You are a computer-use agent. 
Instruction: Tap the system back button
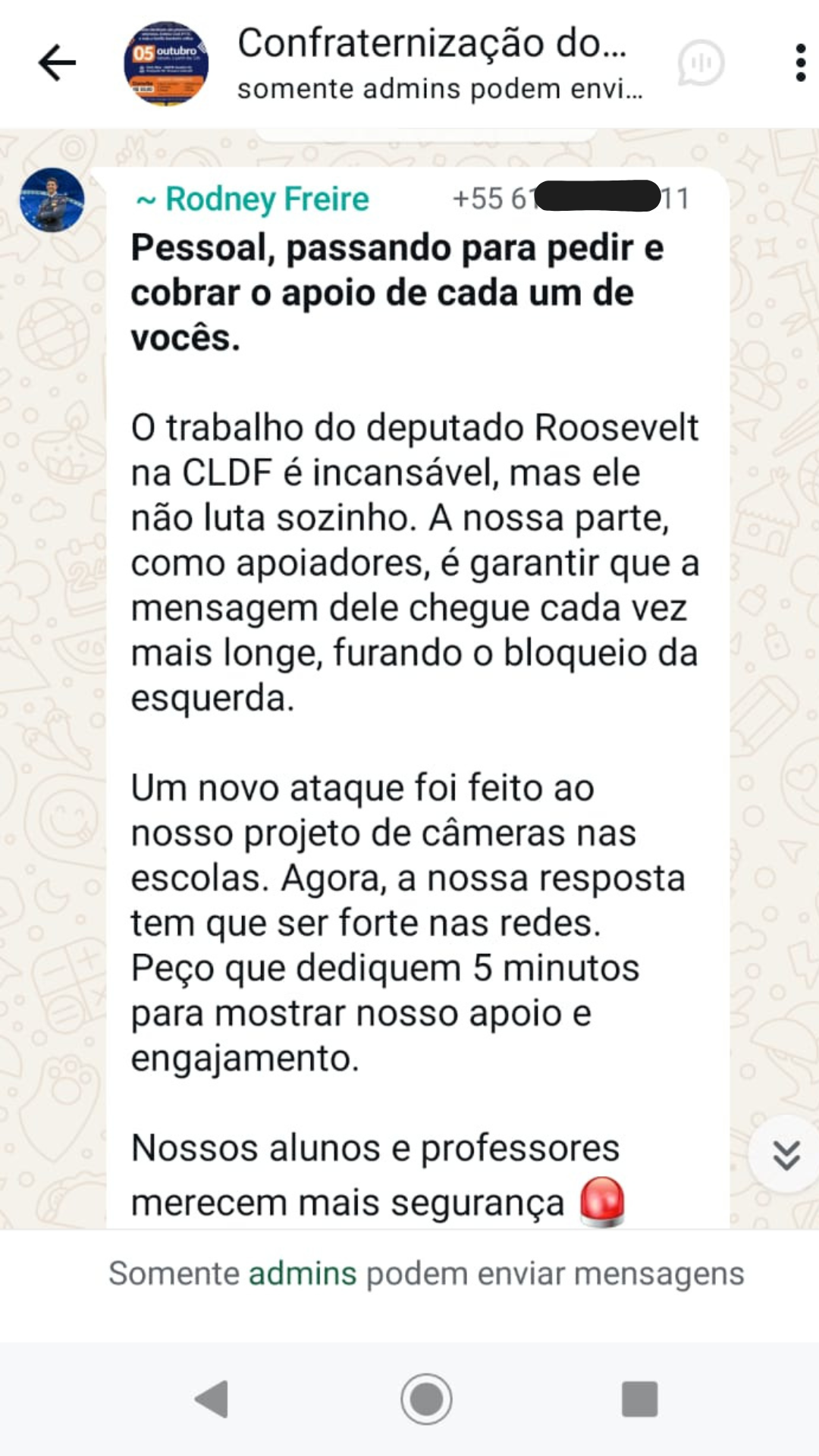[x=212, y=1399]
